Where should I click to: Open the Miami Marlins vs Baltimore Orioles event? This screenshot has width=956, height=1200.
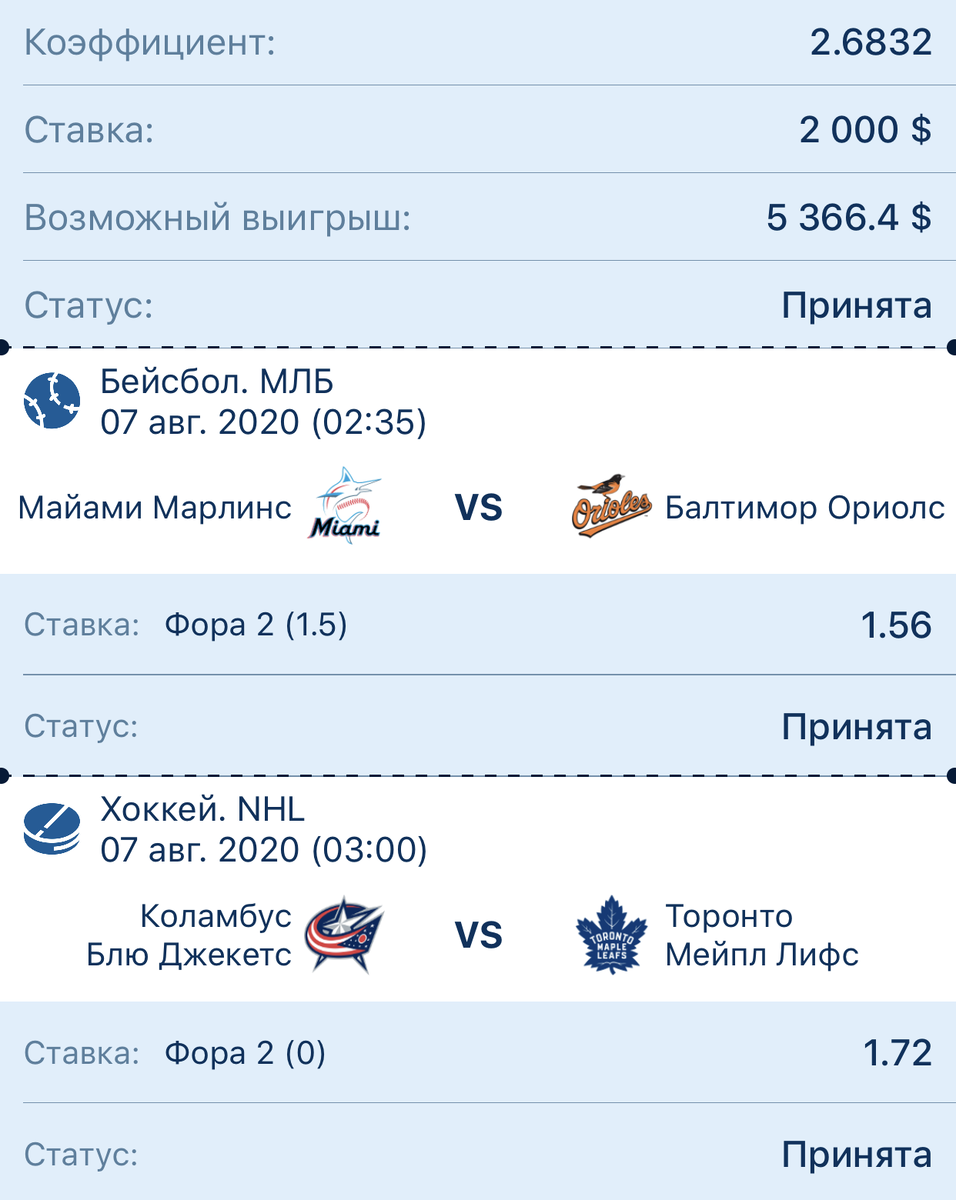pyautogui.click(x=478, y=508)
